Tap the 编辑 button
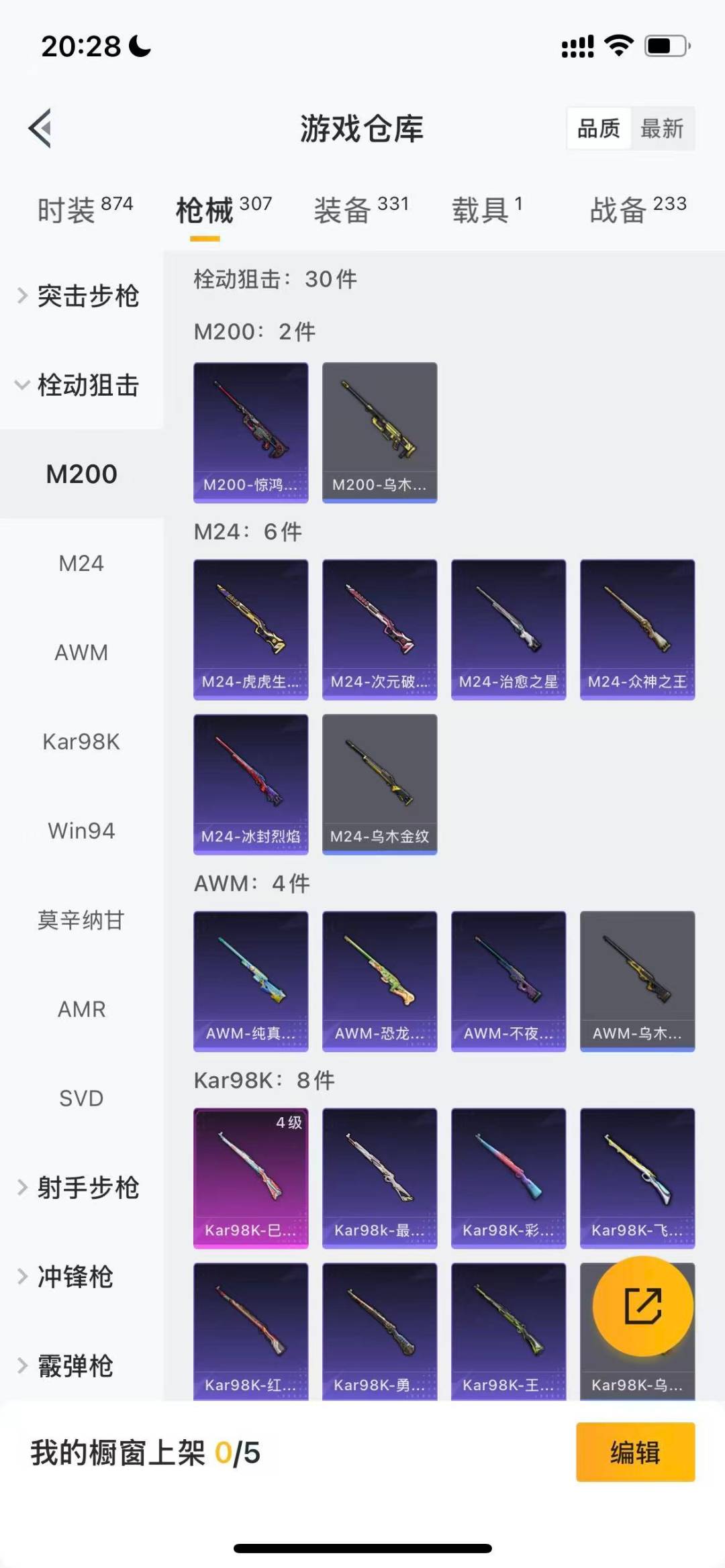 pos(634,1453)
